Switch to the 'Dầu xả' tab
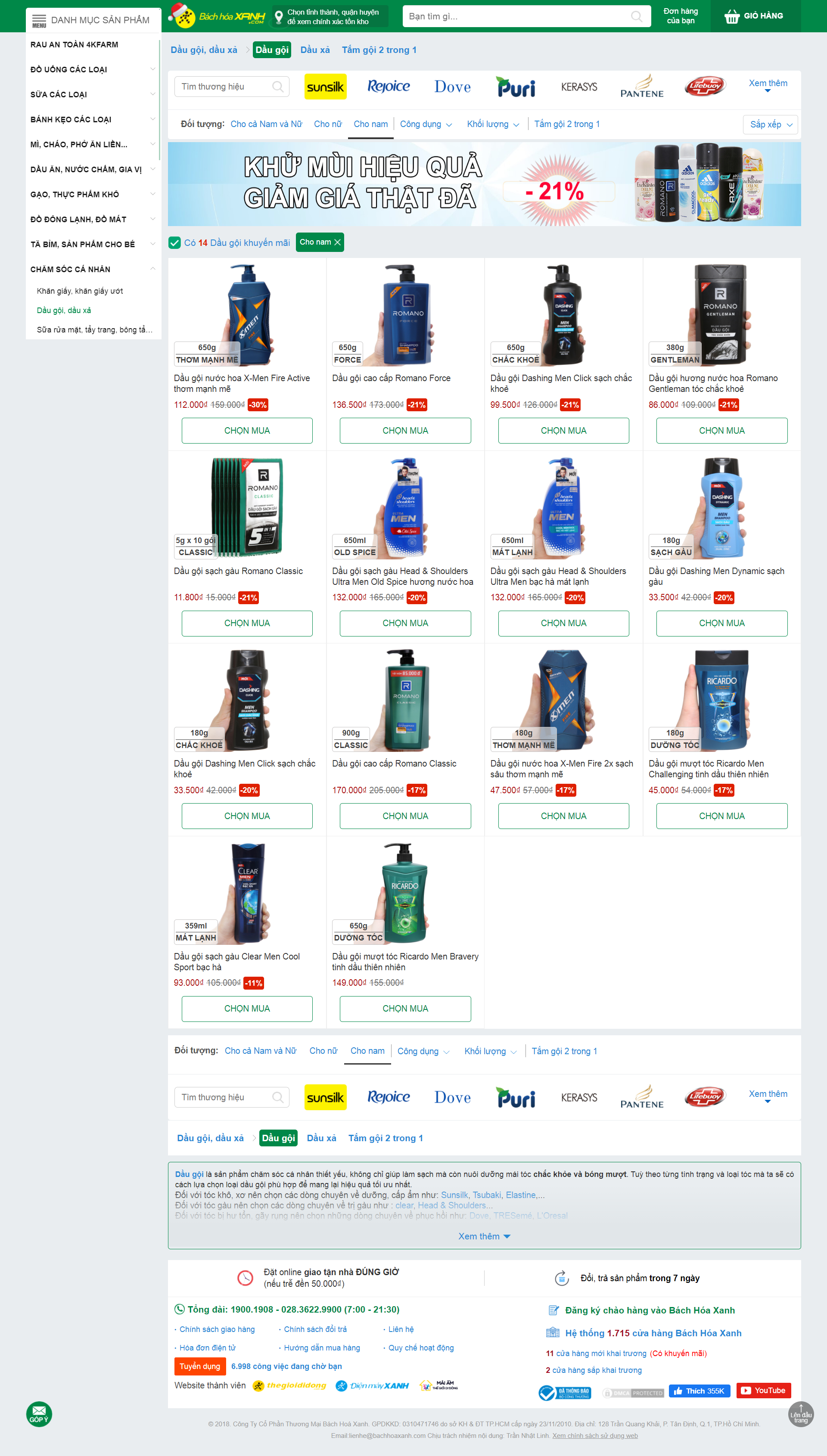Viewport: 827px width, 1456px height. [x=315, y=50]
